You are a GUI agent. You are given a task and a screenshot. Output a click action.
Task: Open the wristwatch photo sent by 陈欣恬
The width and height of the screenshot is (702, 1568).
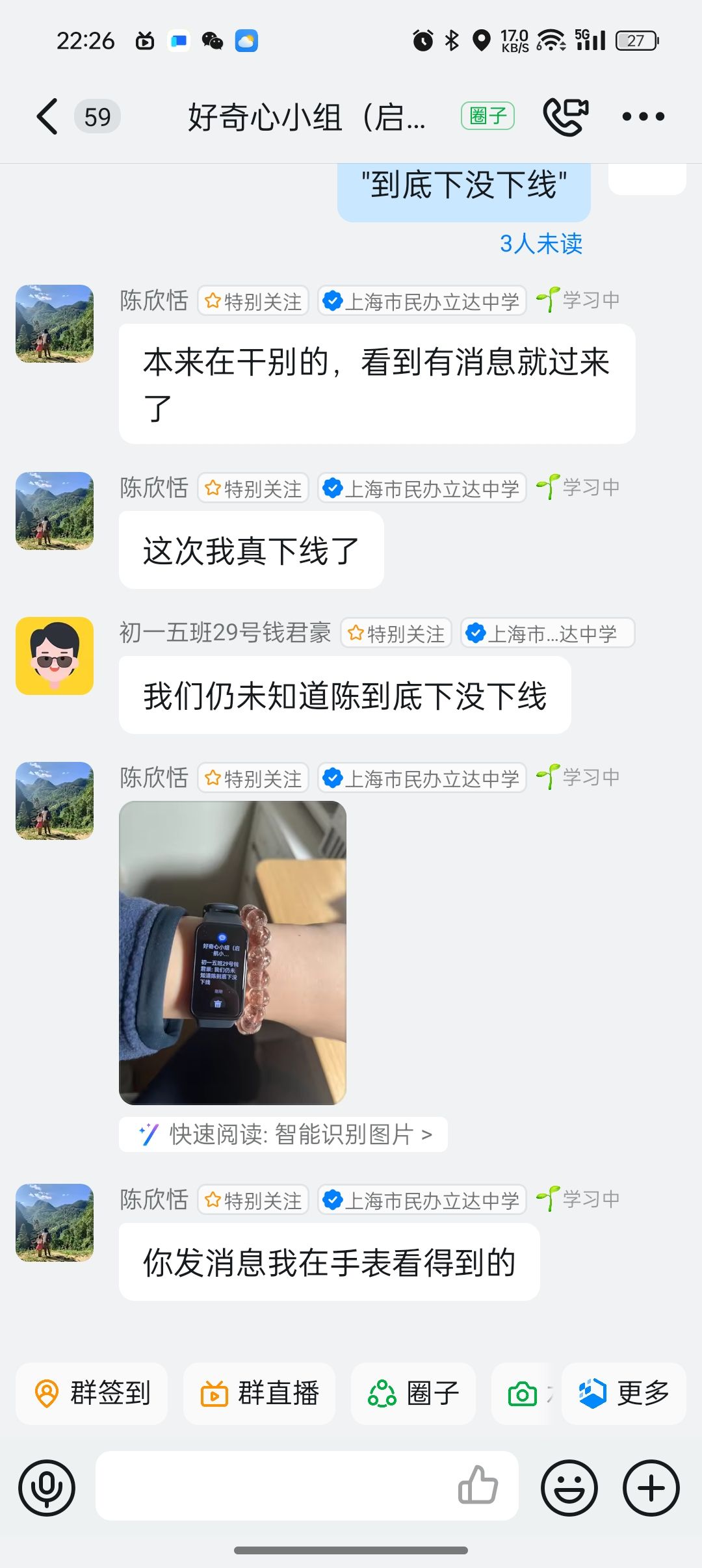pyautogui.click(x=233, y=952)
